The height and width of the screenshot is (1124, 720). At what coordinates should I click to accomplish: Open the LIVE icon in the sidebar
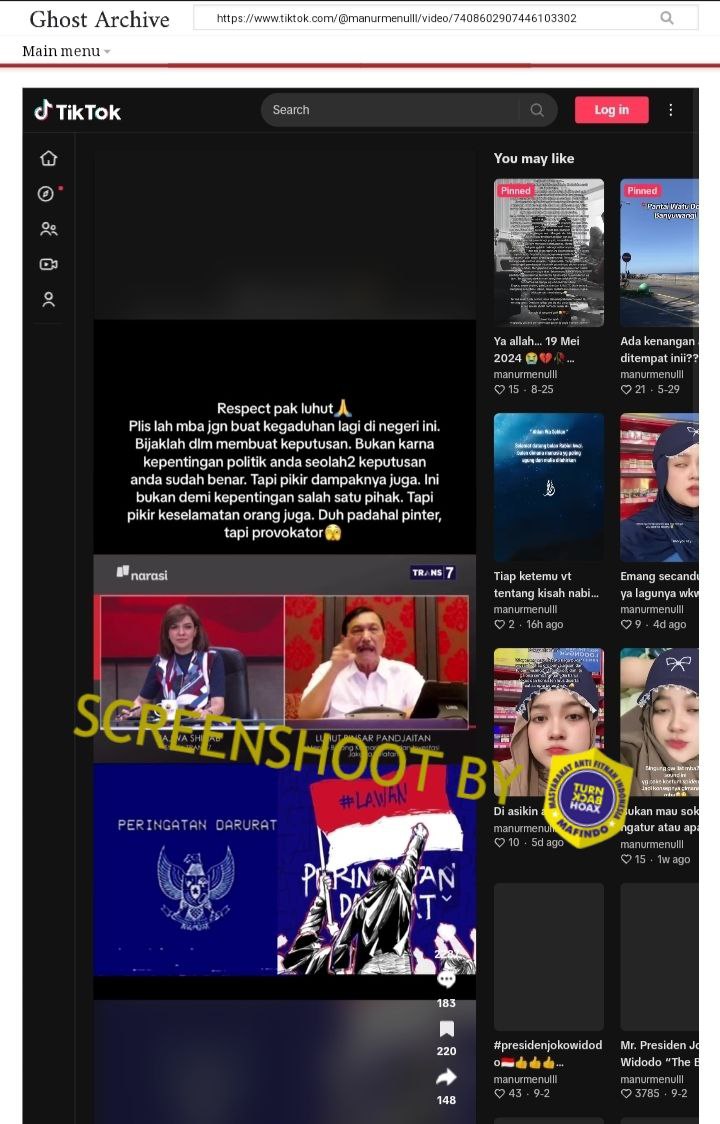[48, 264]
